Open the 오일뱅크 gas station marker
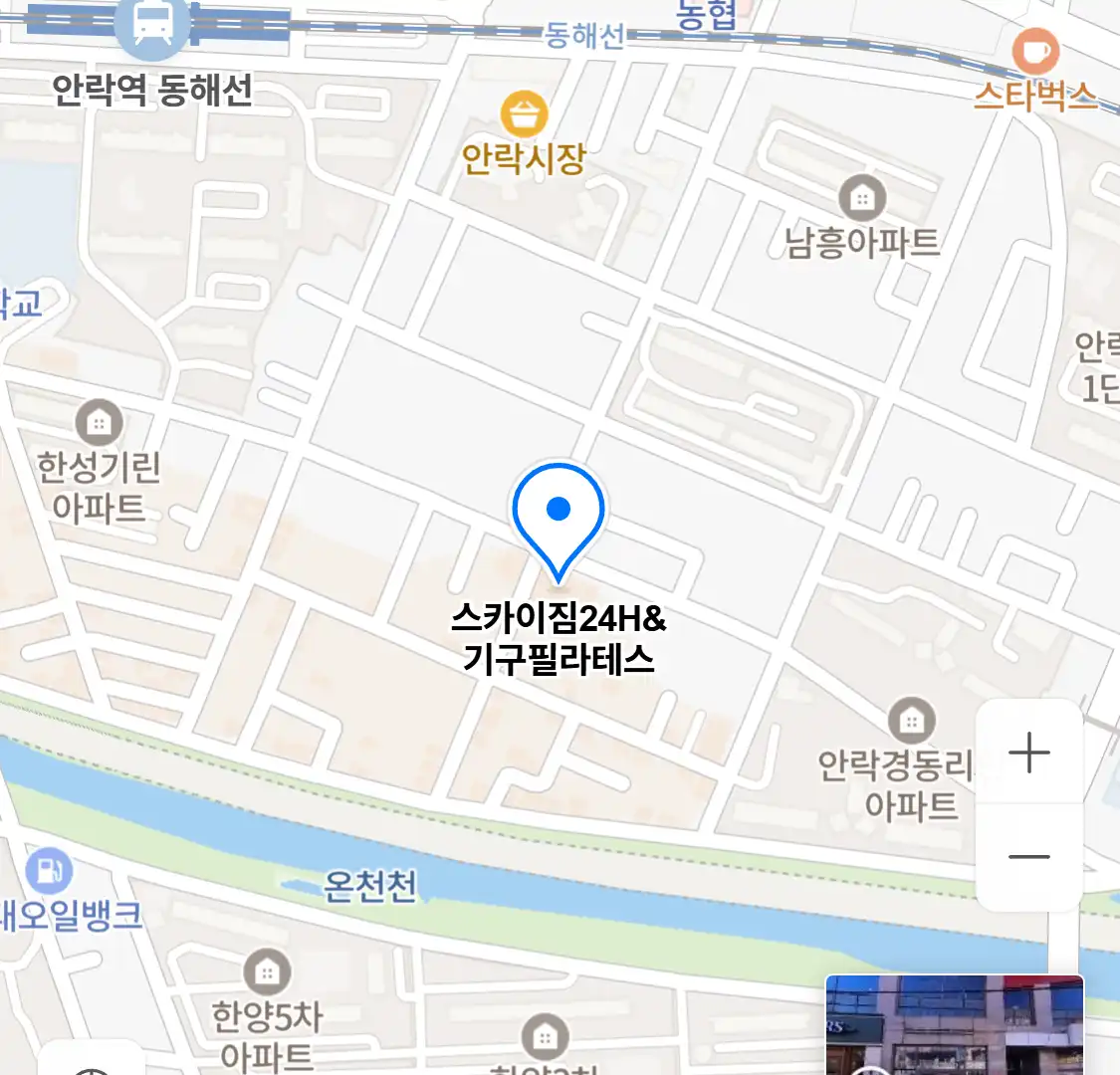The height and width of the screenshot is (1075, 1120). coord(47,872)
